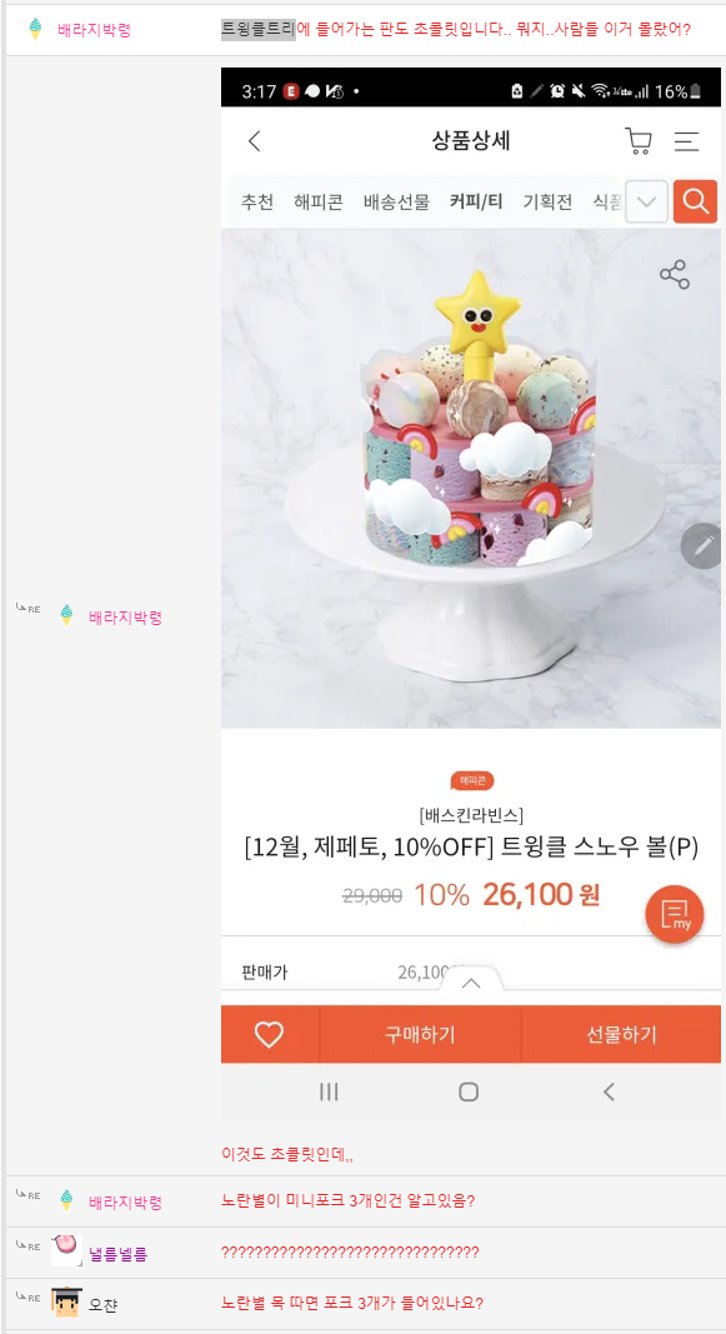The width and height of the screenshot is (726, 1334).
Task: Open 배라지박령's profile beside the 트윙클트리 comment
Action: [94, 29]
